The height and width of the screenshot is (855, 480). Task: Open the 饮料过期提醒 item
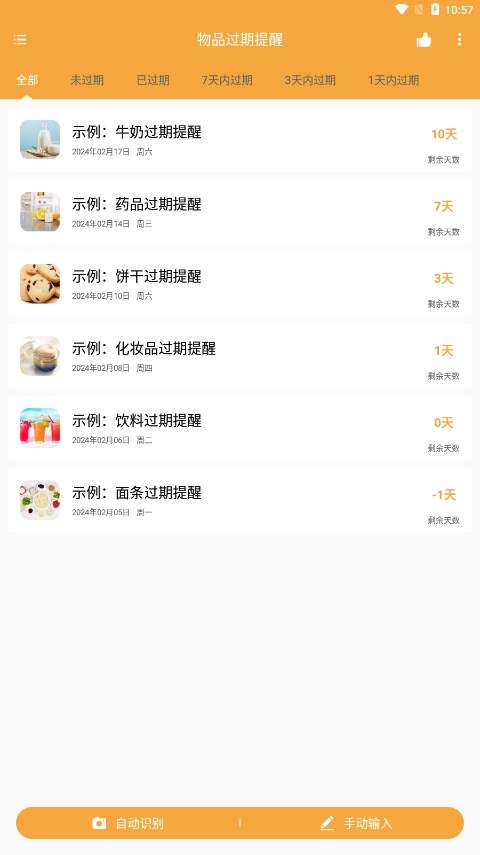(240, 428)
